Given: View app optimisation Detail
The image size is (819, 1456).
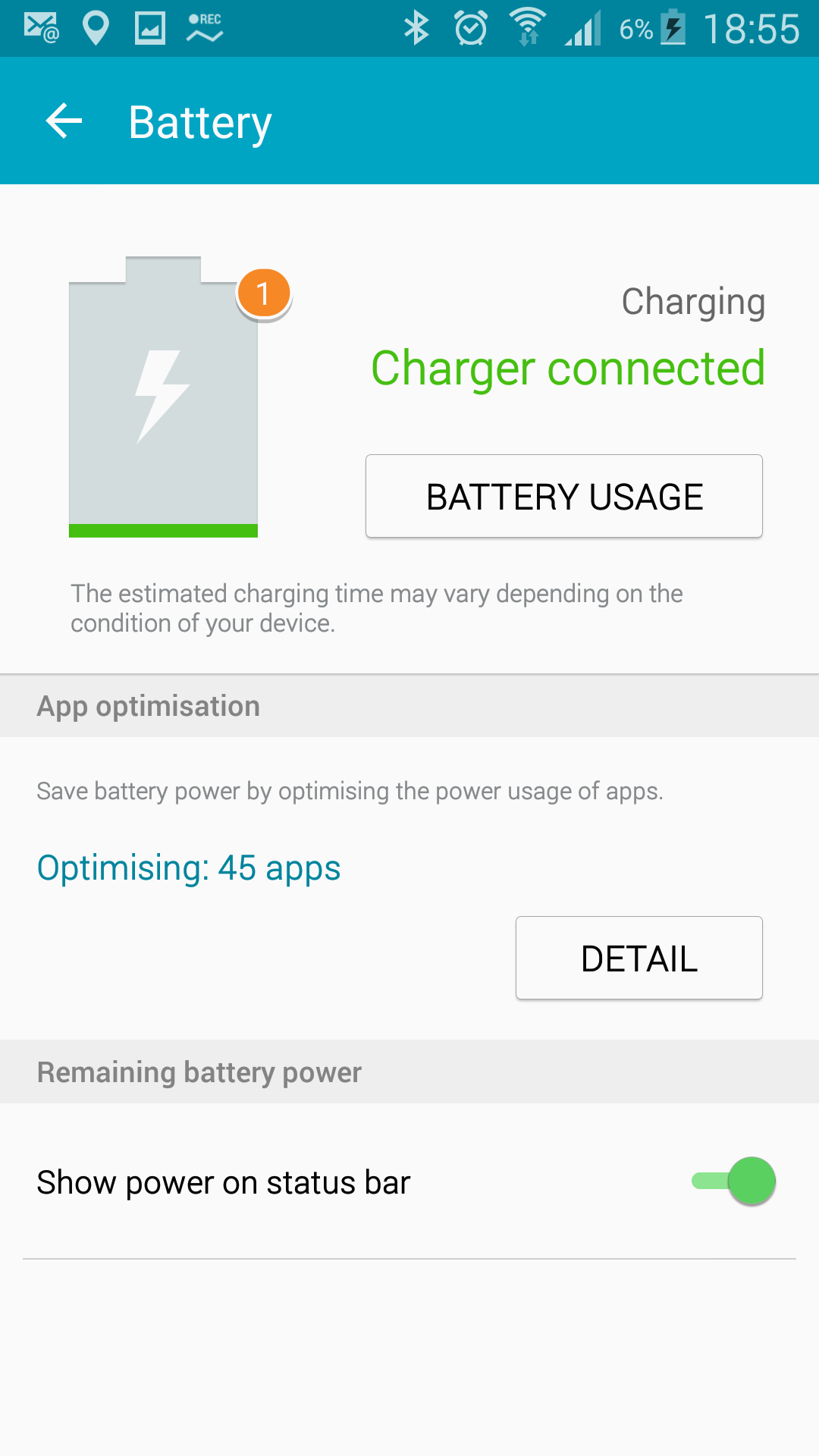Looking at the screenshot, I should (639, 959).
